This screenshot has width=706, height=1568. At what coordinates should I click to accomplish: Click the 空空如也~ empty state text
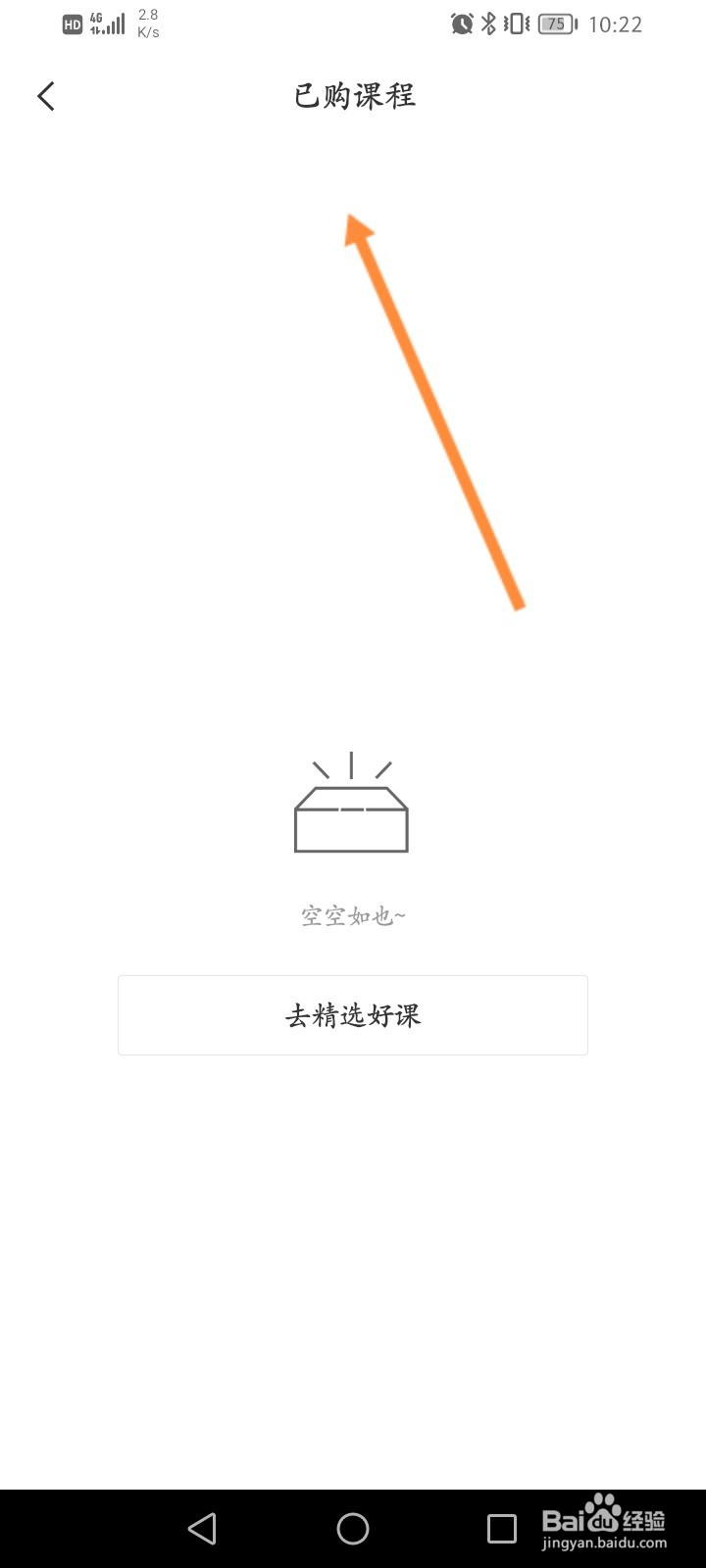tap(351, 914)
